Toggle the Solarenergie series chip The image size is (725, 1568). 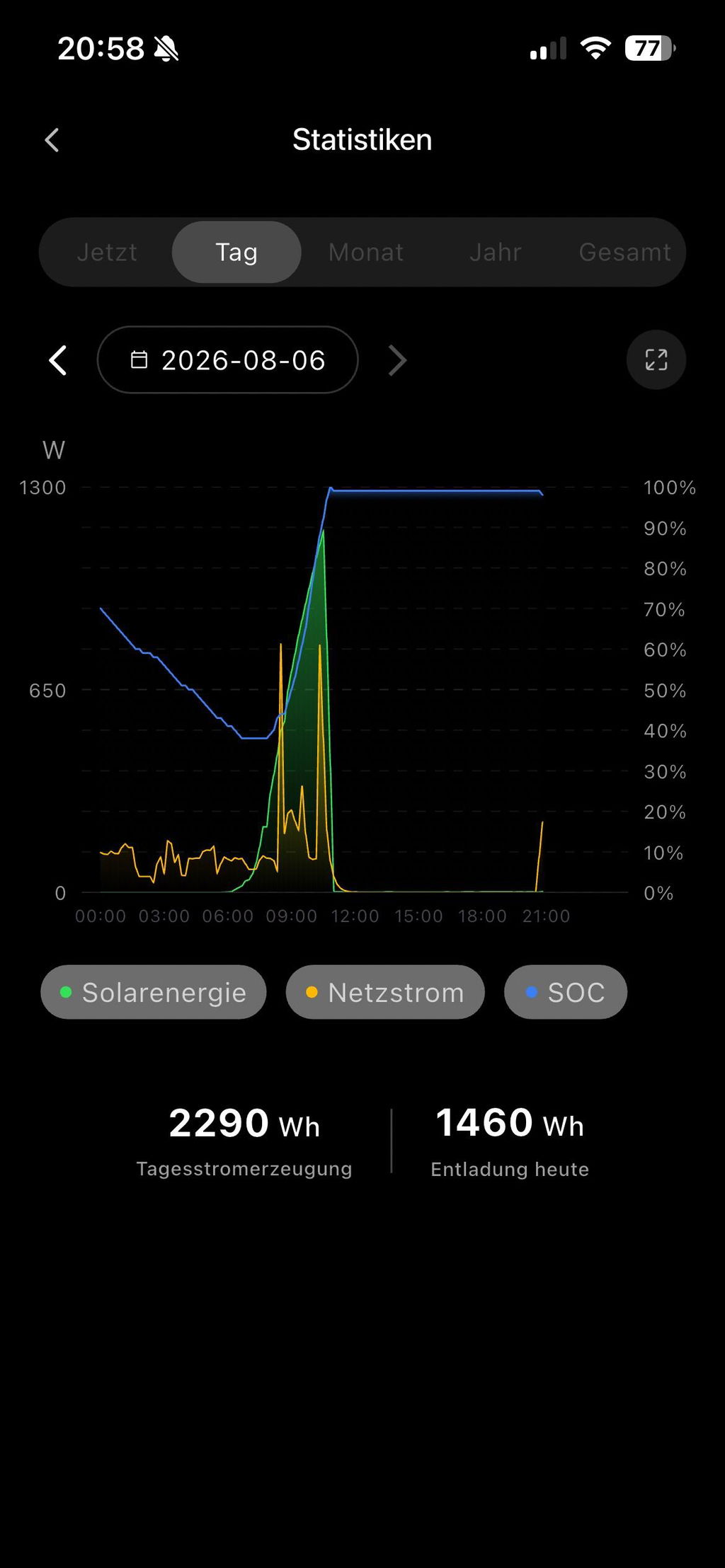[154, 992]
